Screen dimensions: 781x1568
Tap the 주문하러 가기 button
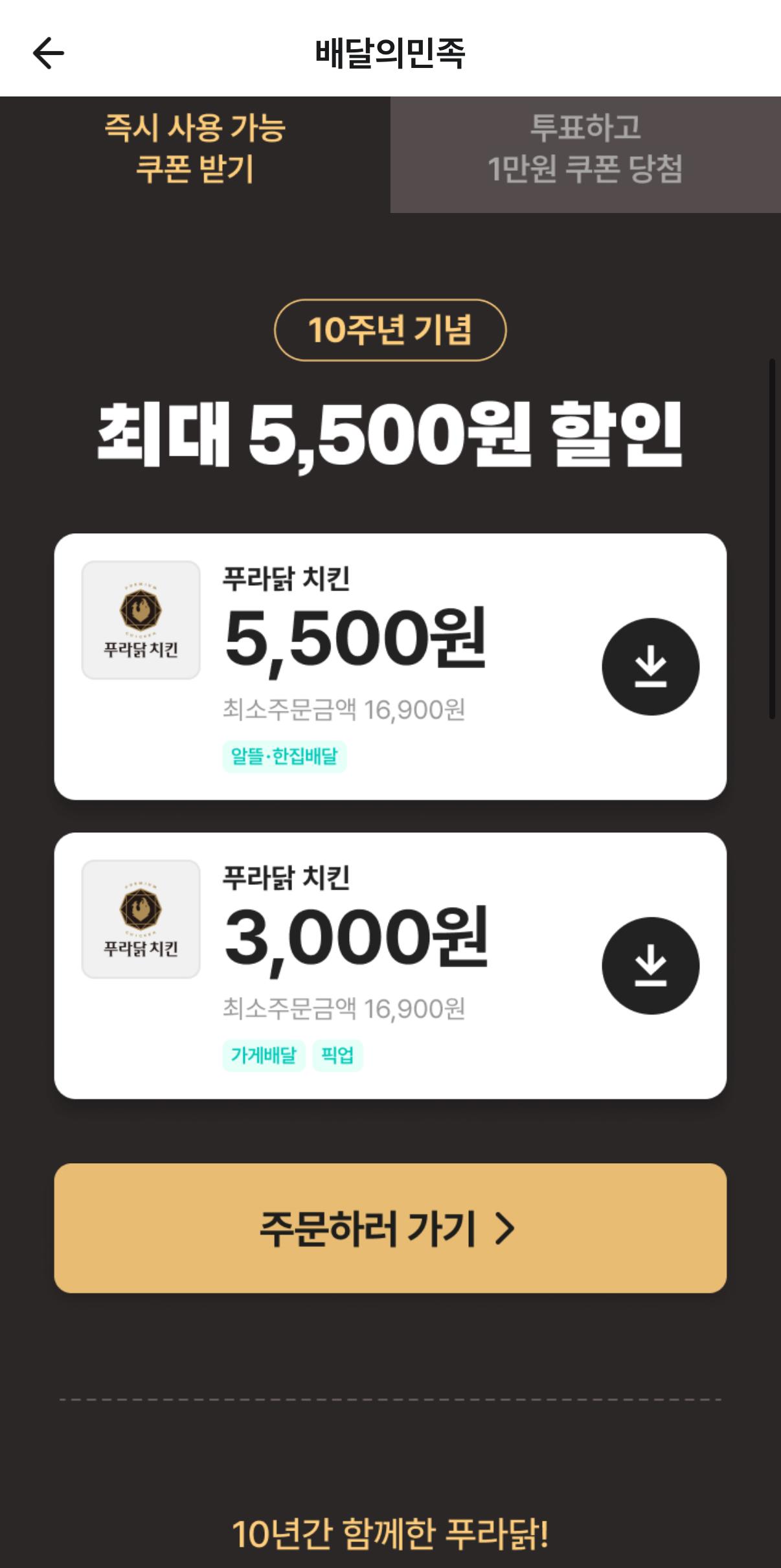390,1228
